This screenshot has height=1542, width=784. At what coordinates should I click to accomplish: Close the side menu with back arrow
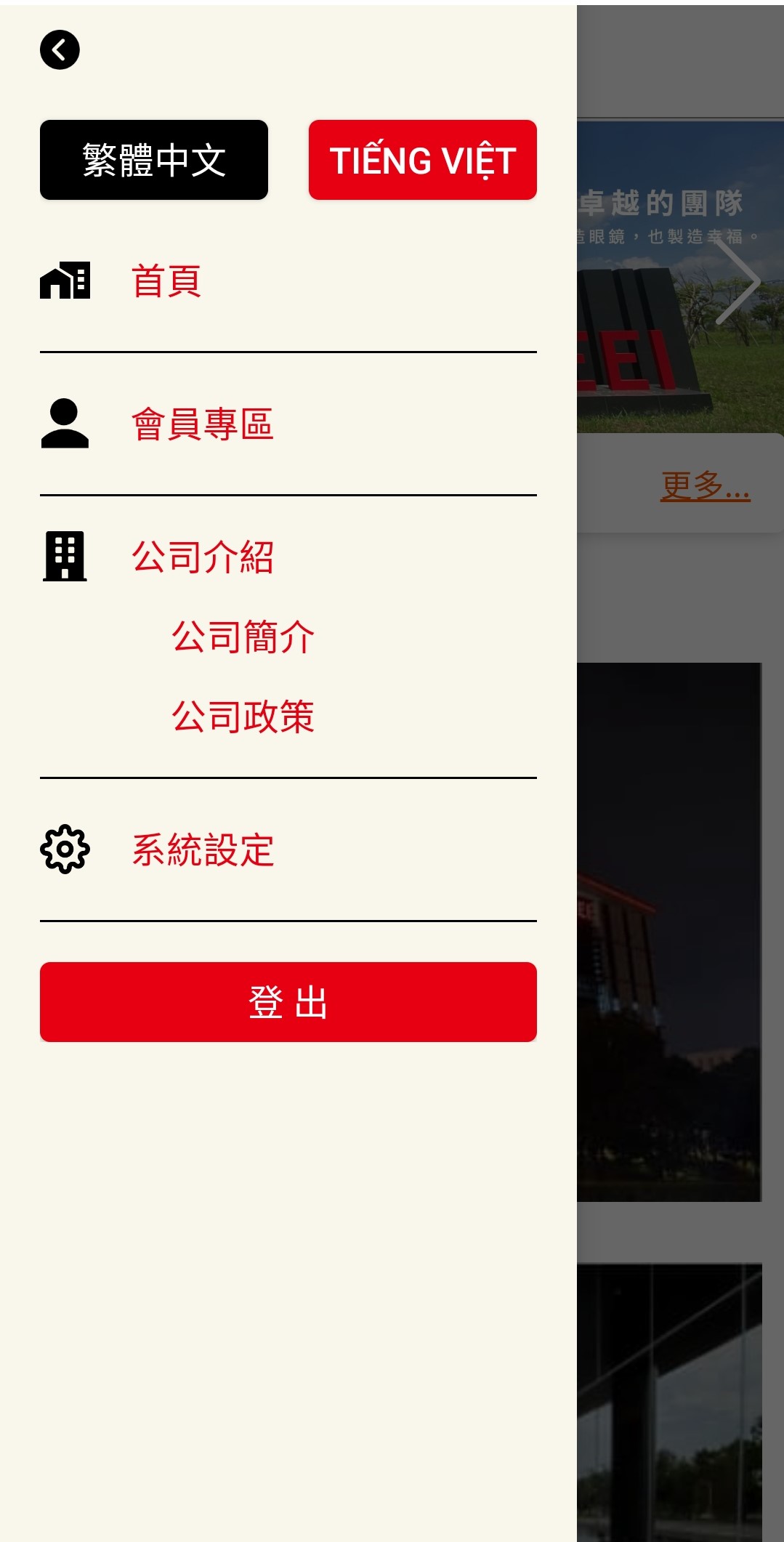click(60, 50)
